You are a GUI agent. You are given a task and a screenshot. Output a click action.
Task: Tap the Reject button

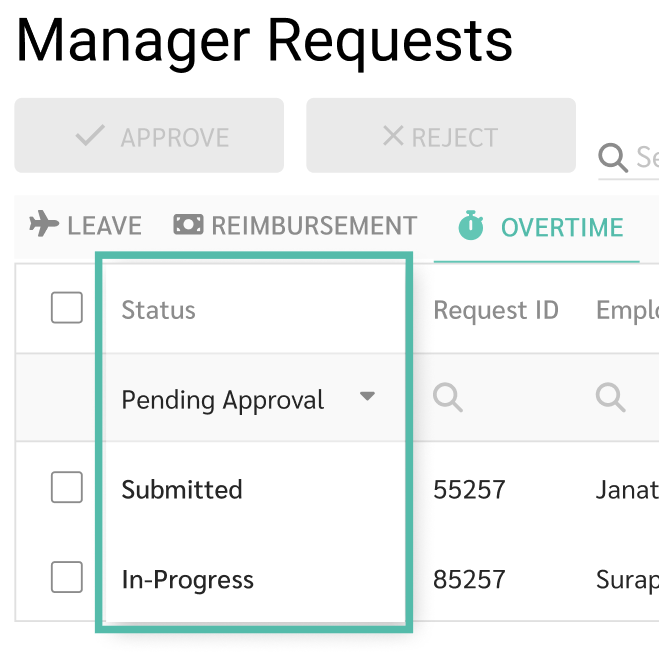tap(440, 136)
